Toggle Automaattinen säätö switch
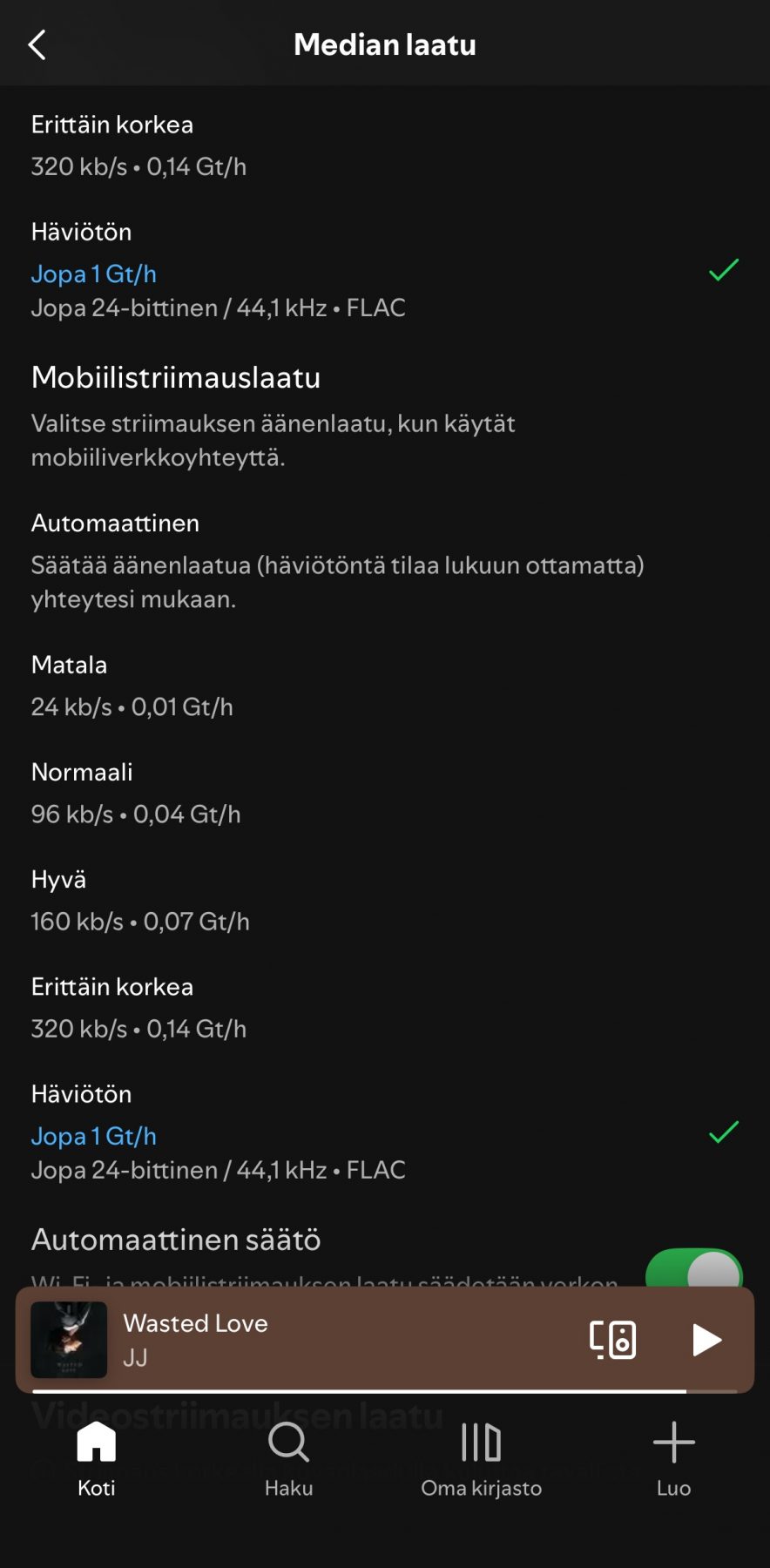The height and width of the screenshot is (1568, 770). click(x=693, y=1270)
